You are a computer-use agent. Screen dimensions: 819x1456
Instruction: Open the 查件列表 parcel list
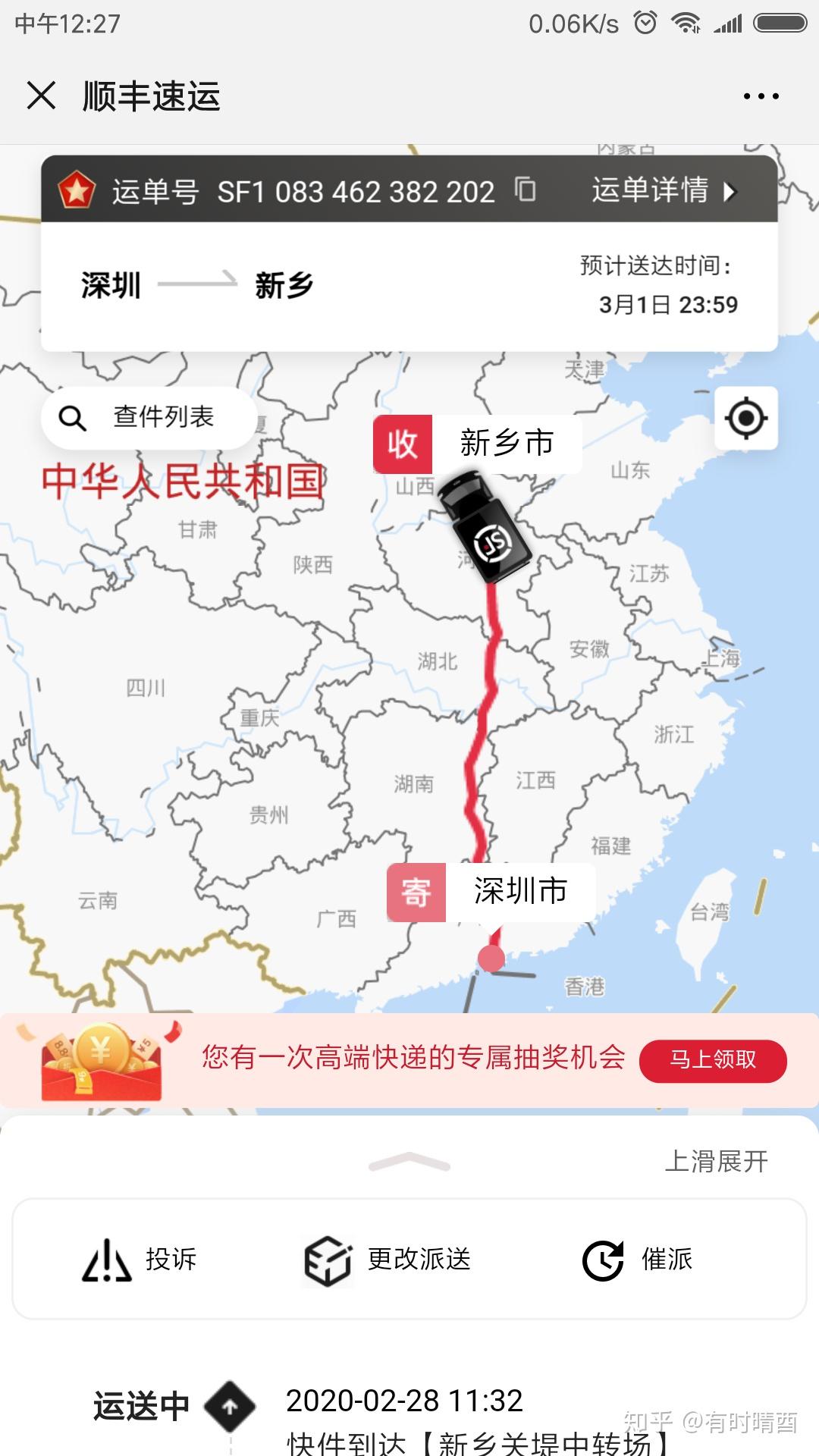tap(148, 417)
